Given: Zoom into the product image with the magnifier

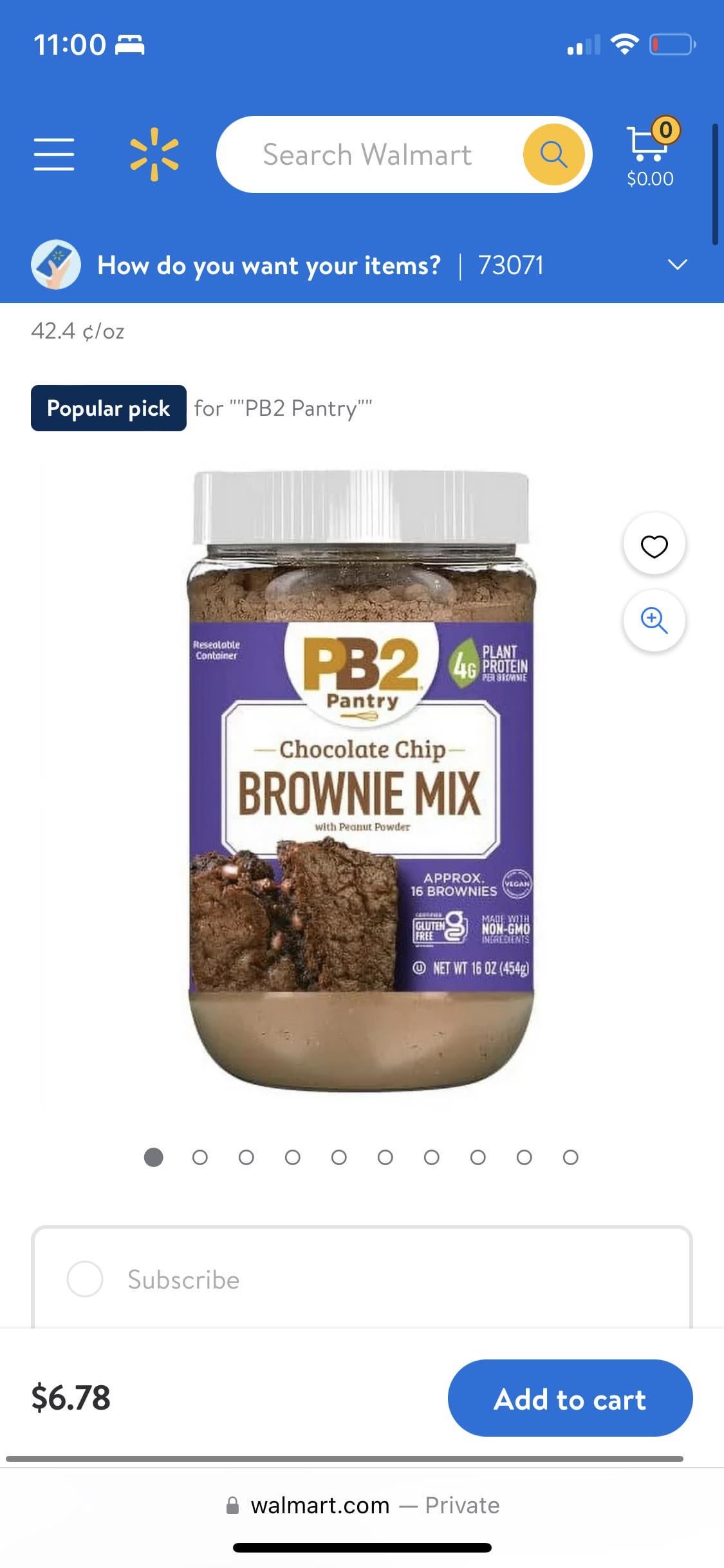Looking at the screenshot, I should click(654, 621).
